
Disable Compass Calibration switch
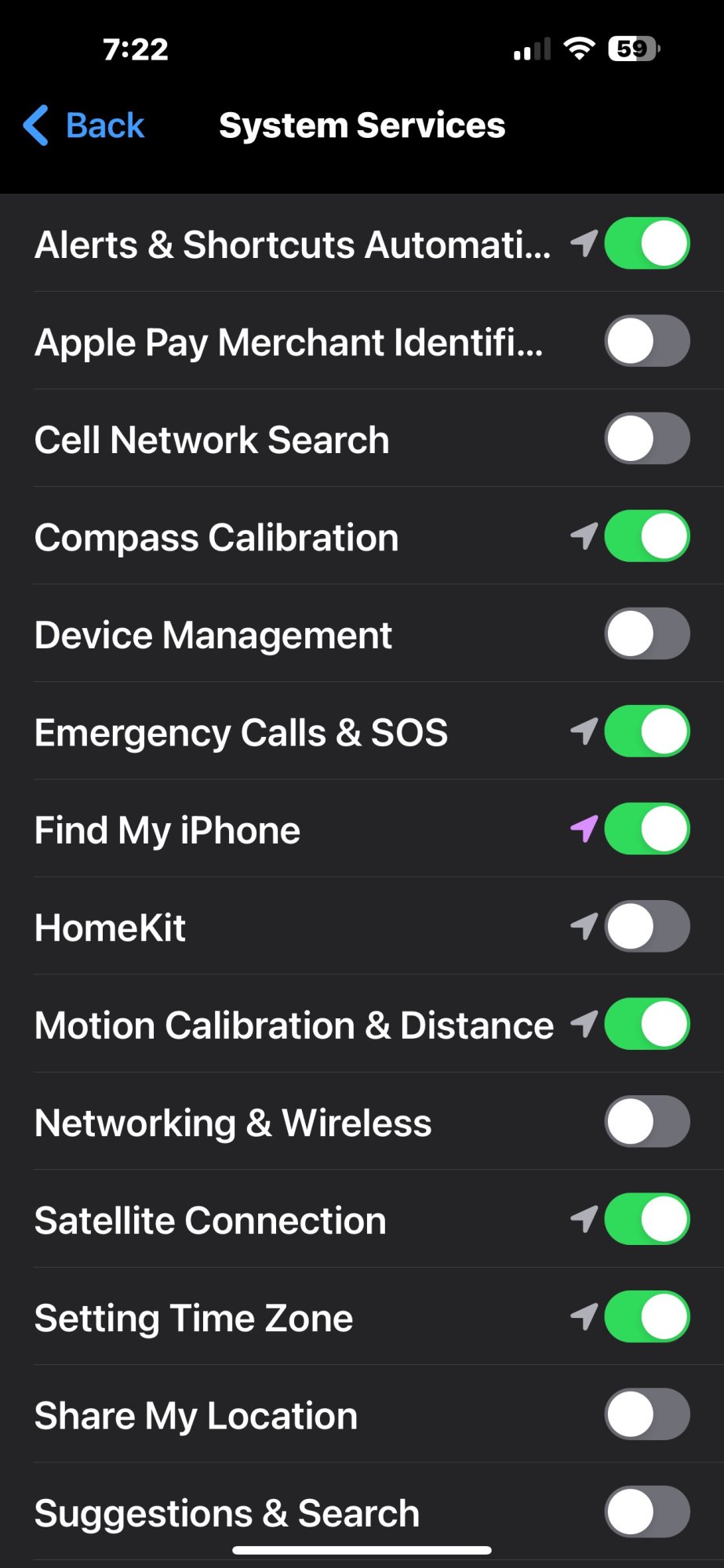[647, 536]
